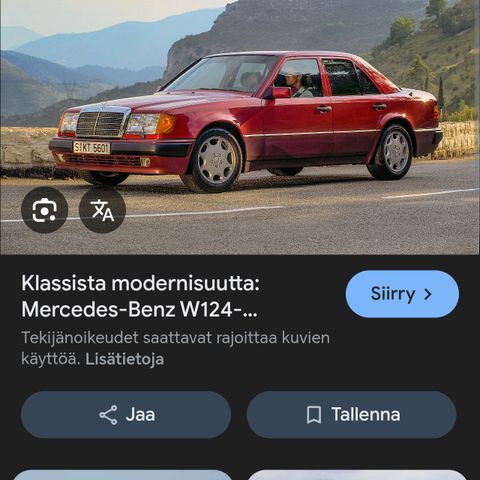Open the Klassista modernisuutta page title
The image size is (480, 480).
click(x=140, y=297)
